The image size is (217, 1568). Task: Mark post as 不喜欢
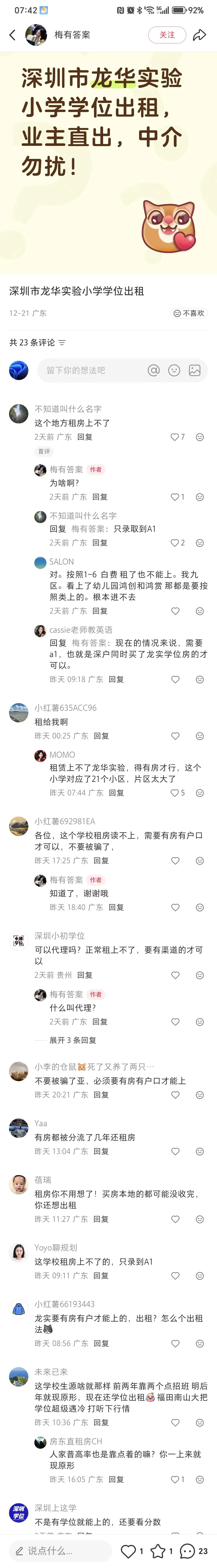(x=189, y=313)
